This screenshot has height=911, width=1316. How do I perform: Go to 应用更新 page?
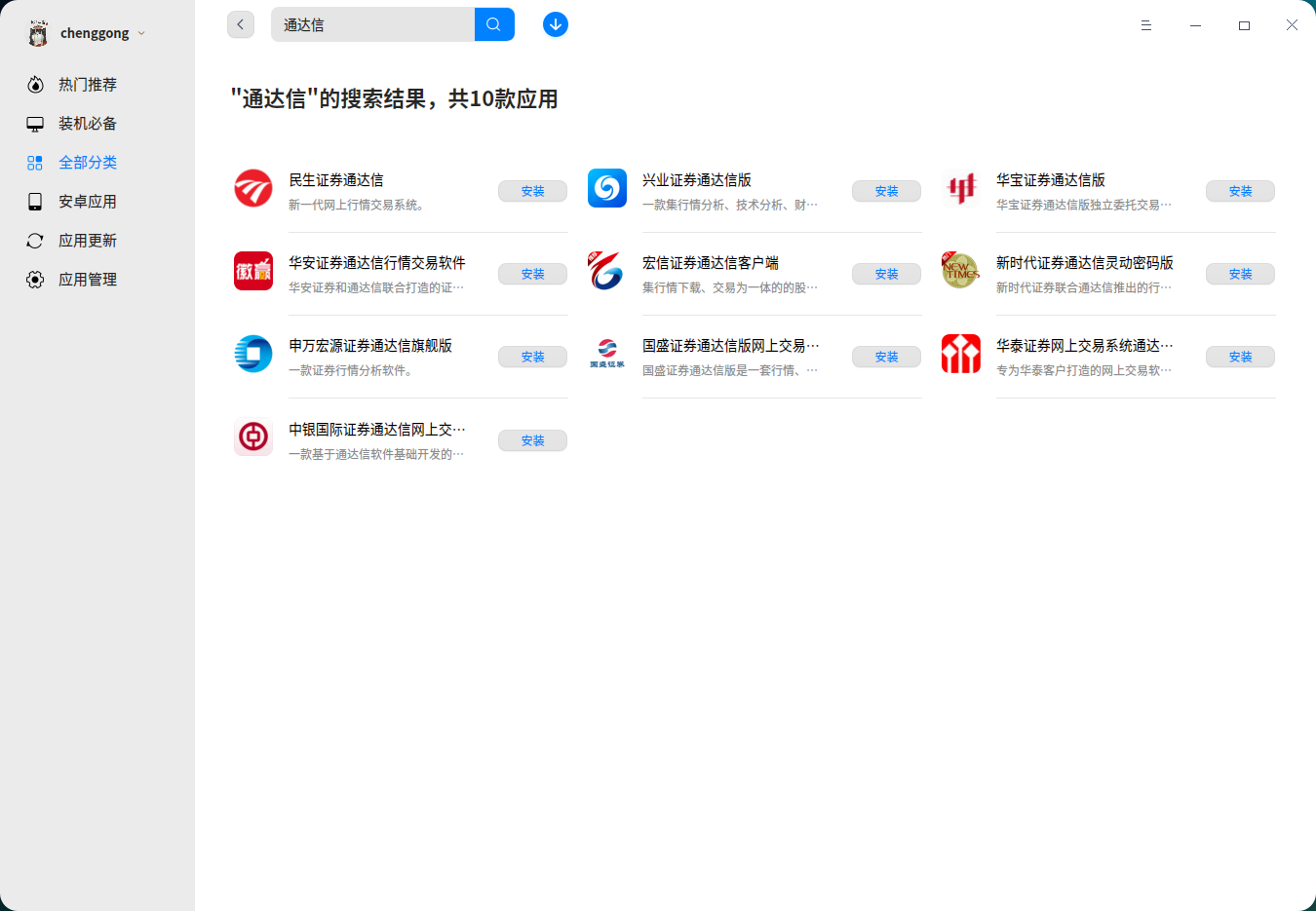coord(87,241)
